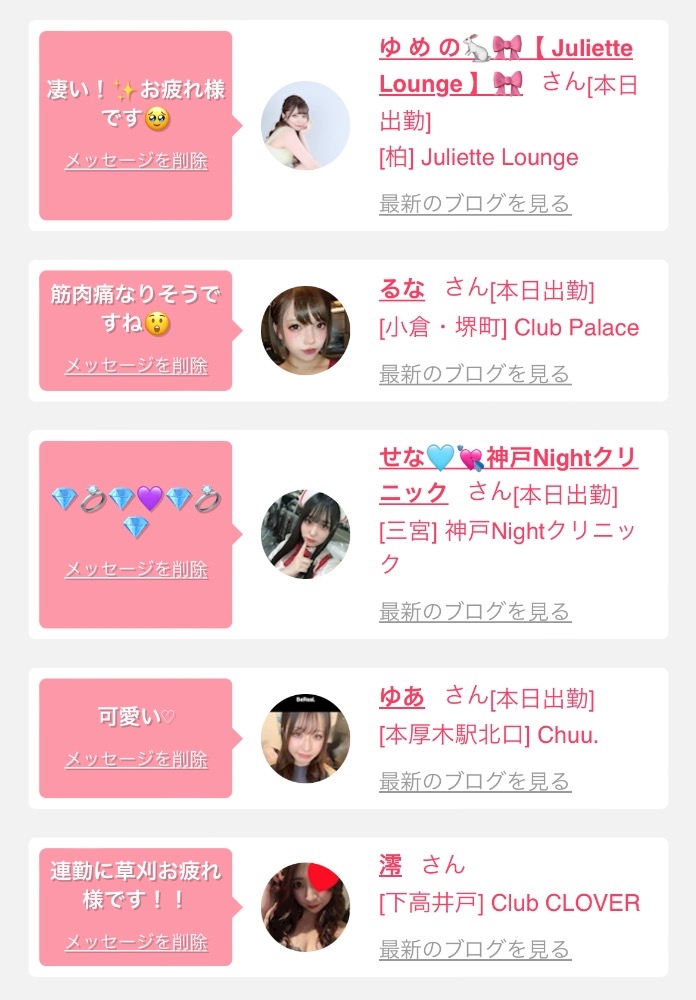Image resolution: width=696 pixels, height=1000 pixels.
Task: Delete the 筋肉痛 message to るな
Action: click(x=136, y=366)
